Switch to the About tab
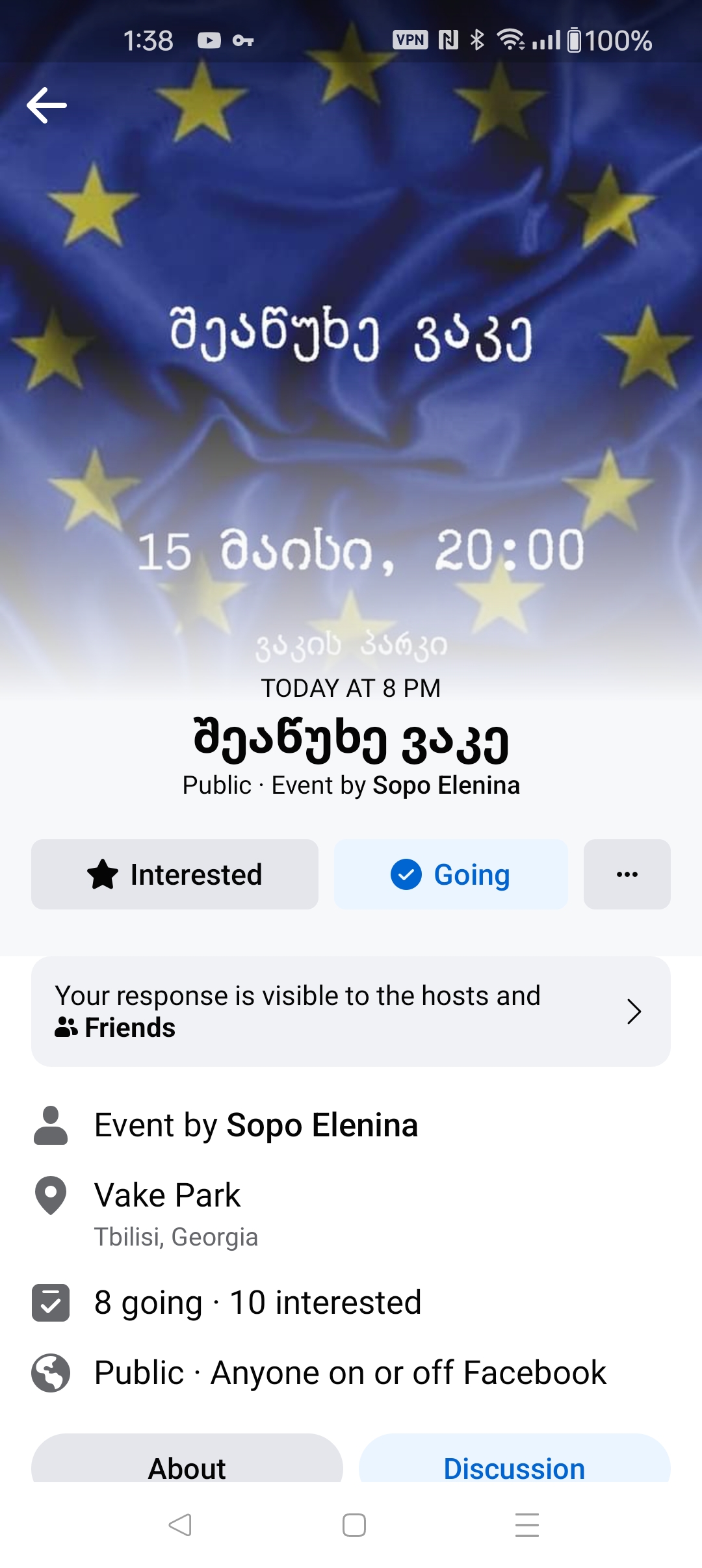This screenshot has height=1568, width=702. click(187, 1467)
